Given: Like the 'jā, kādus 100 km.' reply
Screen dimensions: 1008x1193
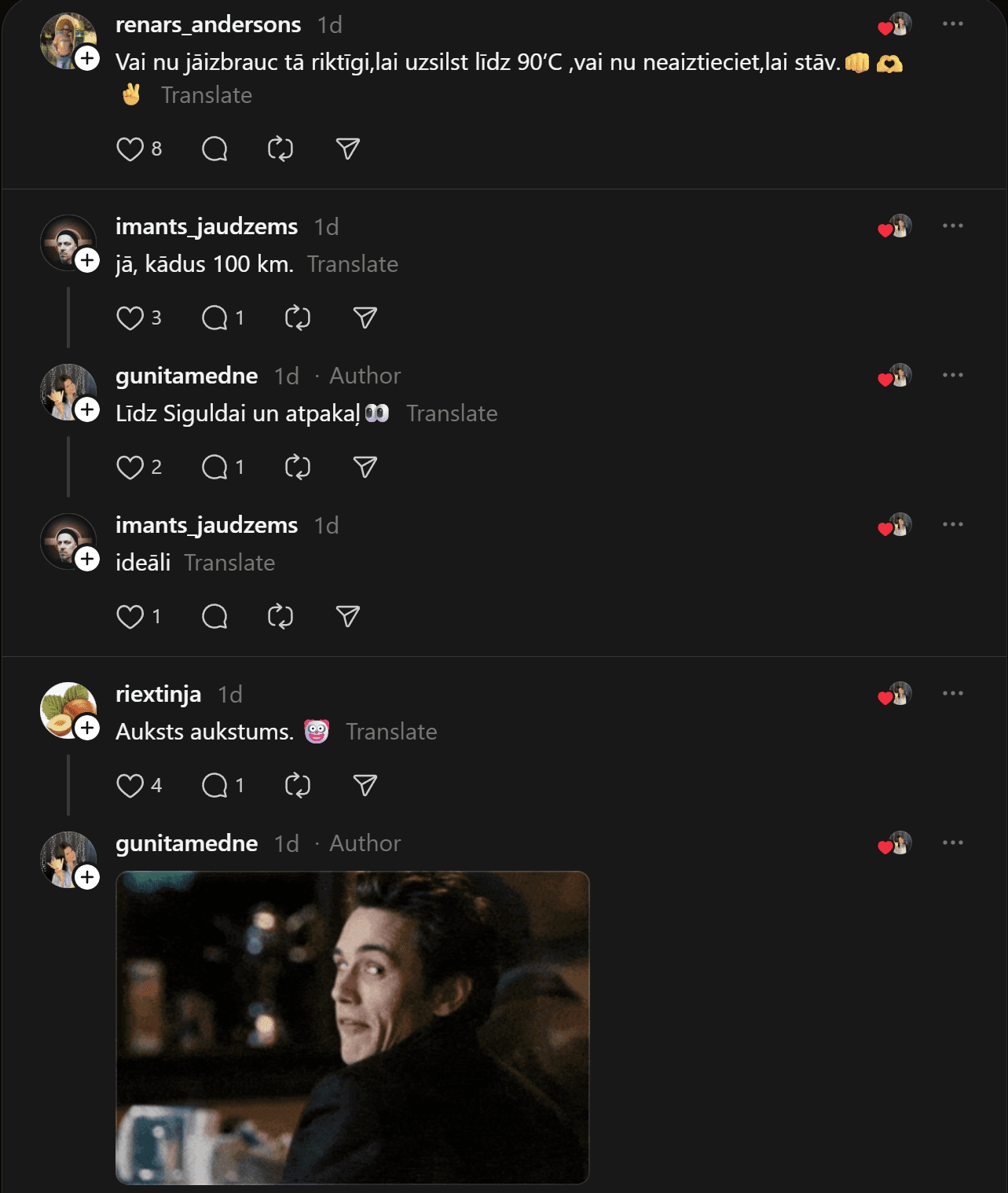Looking at the screenshot, I should (130, 318).
